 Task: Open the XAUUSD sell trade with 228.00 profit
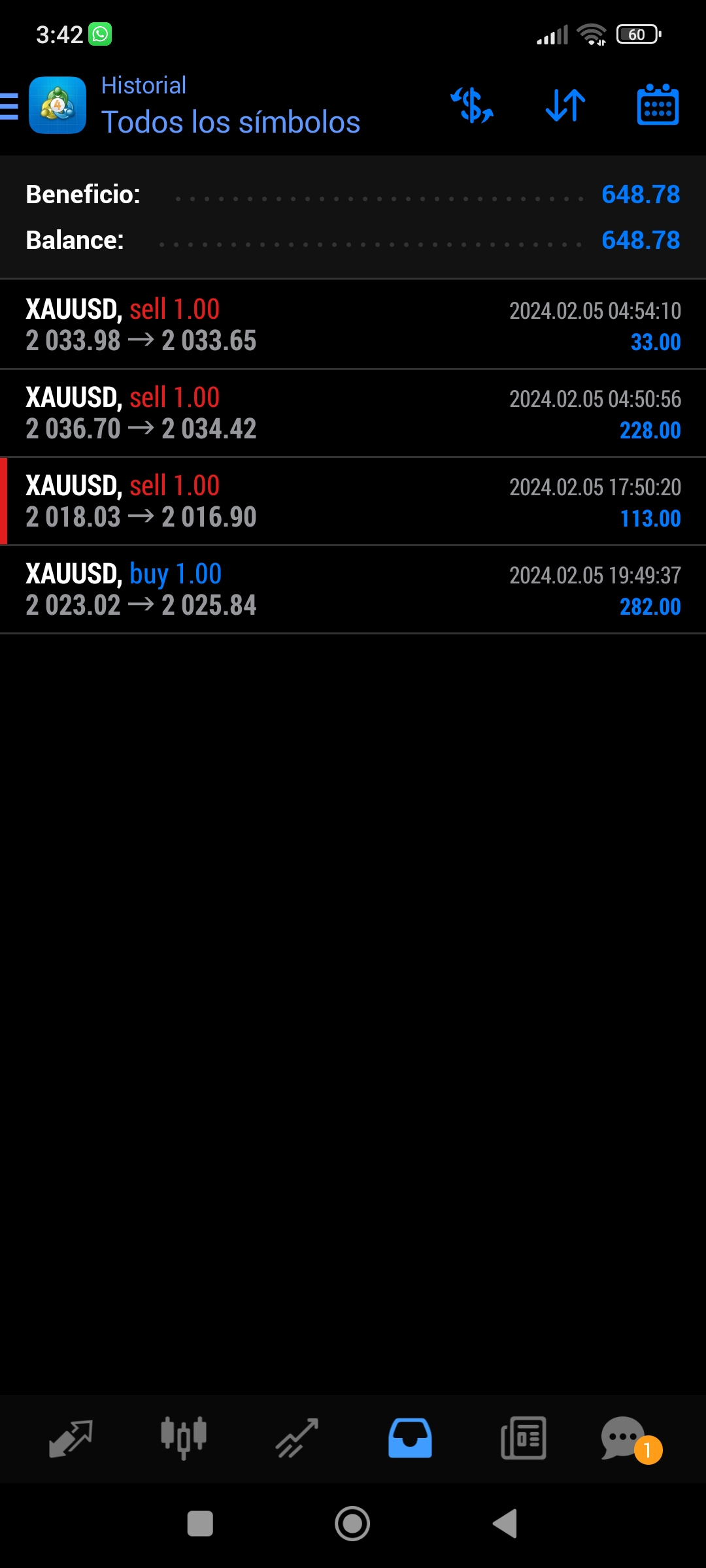click(353, 413)
